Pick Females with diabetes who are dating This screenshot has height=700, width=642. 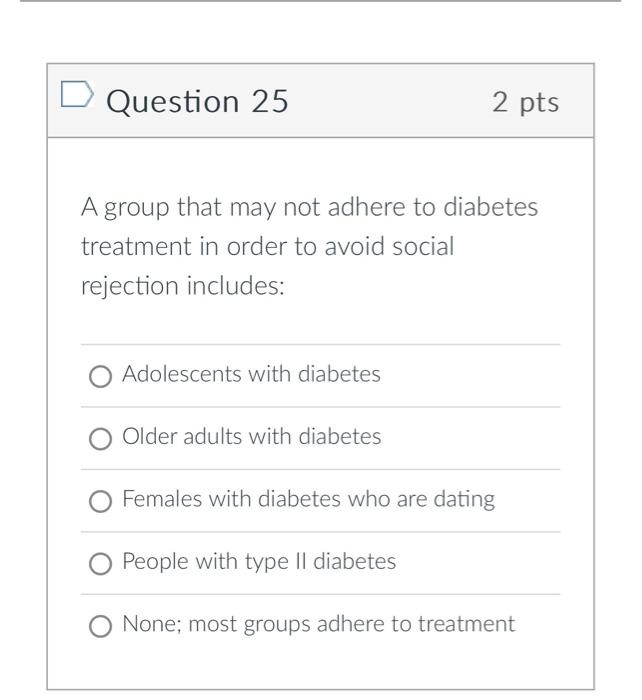coord(100,501)
